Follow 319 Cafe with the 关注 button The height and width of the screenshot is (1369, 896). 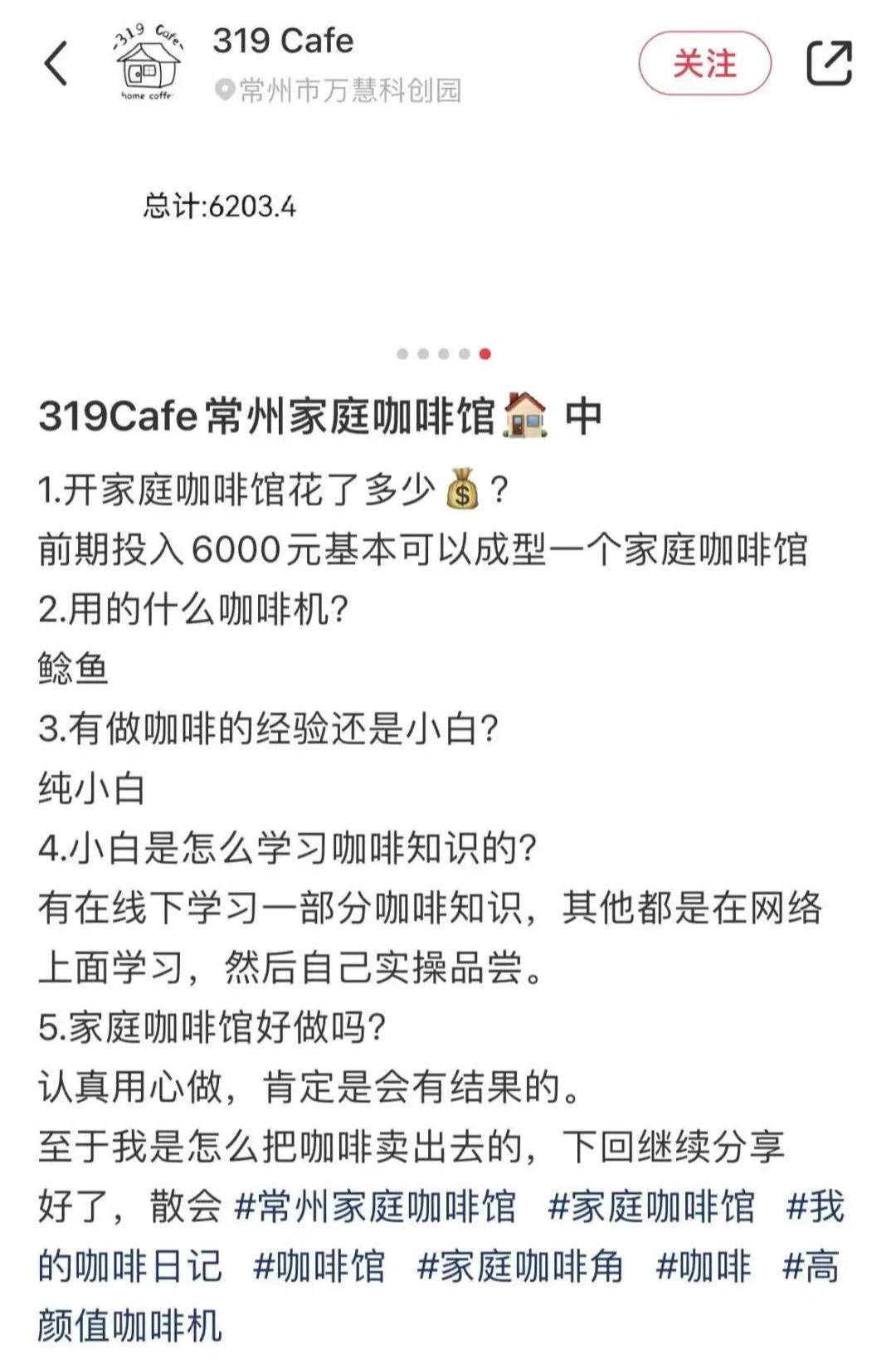point(704,64)
